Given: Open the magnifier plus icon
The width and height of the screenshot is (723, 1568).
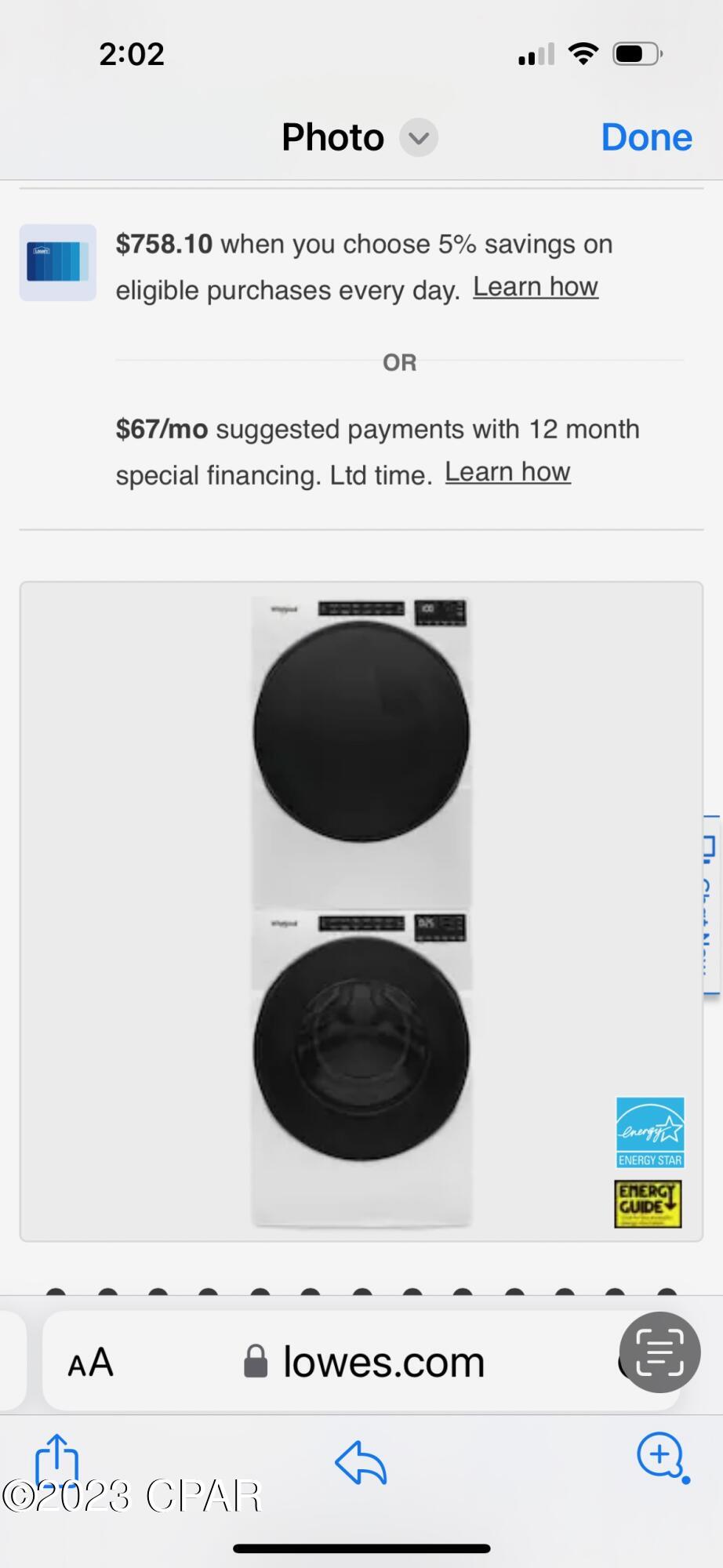Looking at the screenshot, I should pyautogui.click(x=661, y=1456).
